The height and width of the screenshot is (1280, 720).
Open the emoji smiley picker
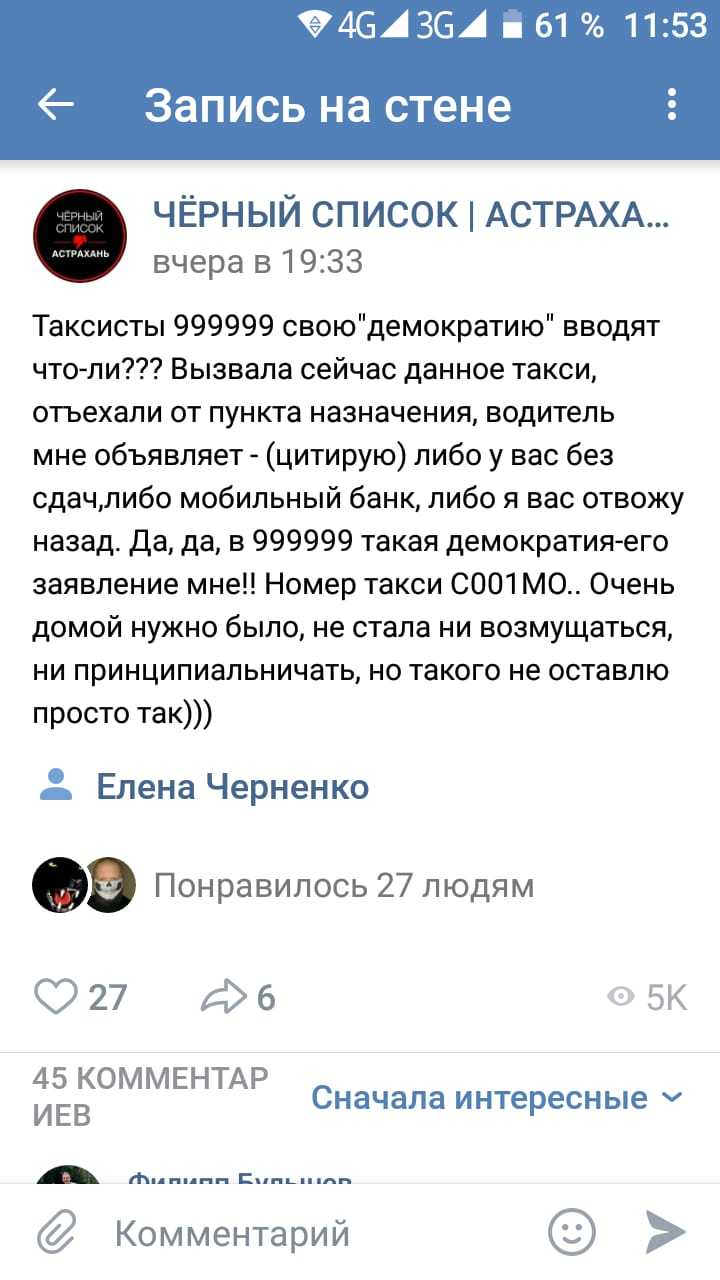click(x=572, y=1233)
